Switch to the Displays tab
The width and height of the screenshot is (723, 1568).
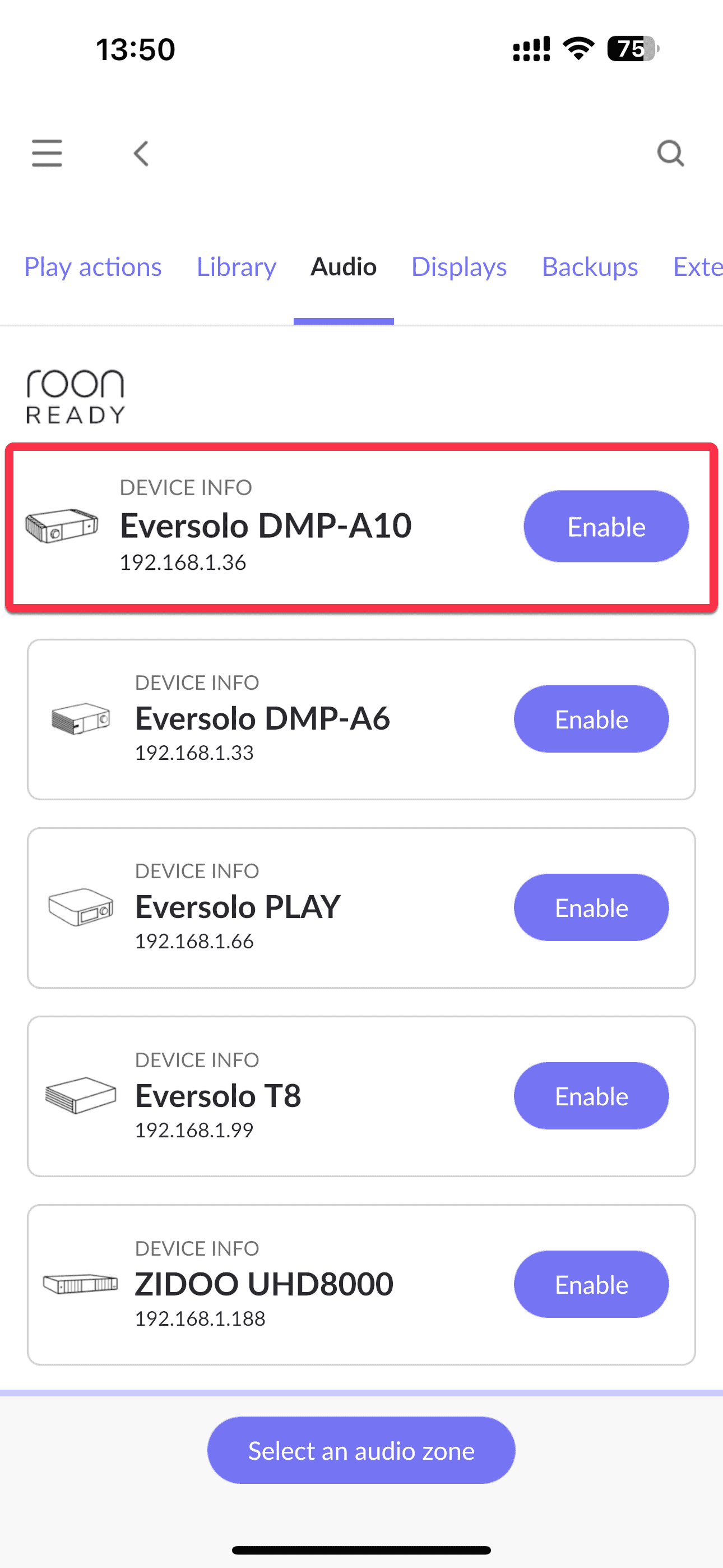pyautogui.click(x=459, y=267)
